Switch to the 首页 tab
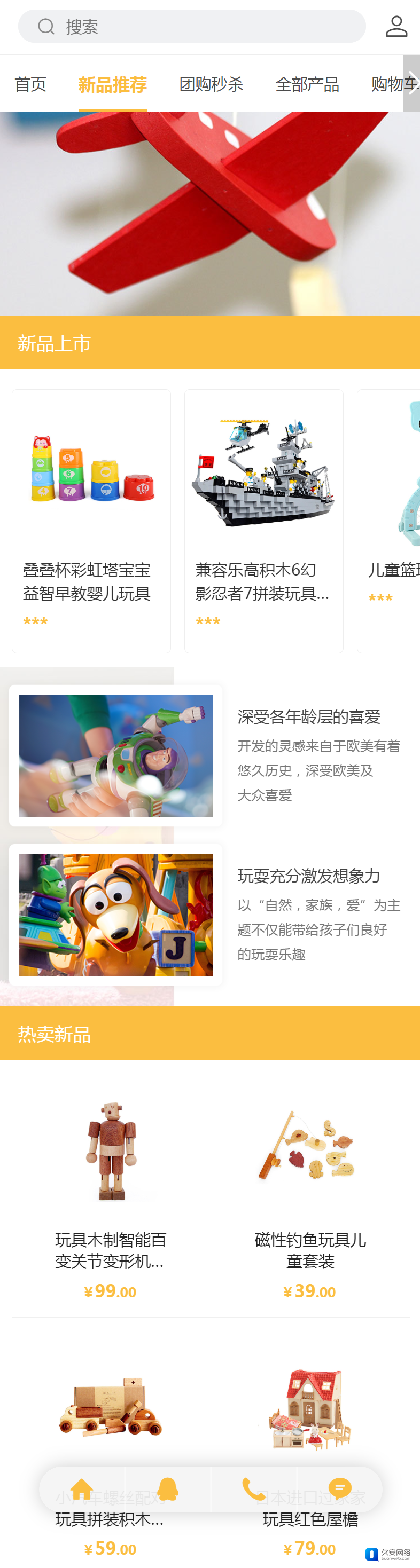This screenshot has height=1568, width=420. [30, 84]
